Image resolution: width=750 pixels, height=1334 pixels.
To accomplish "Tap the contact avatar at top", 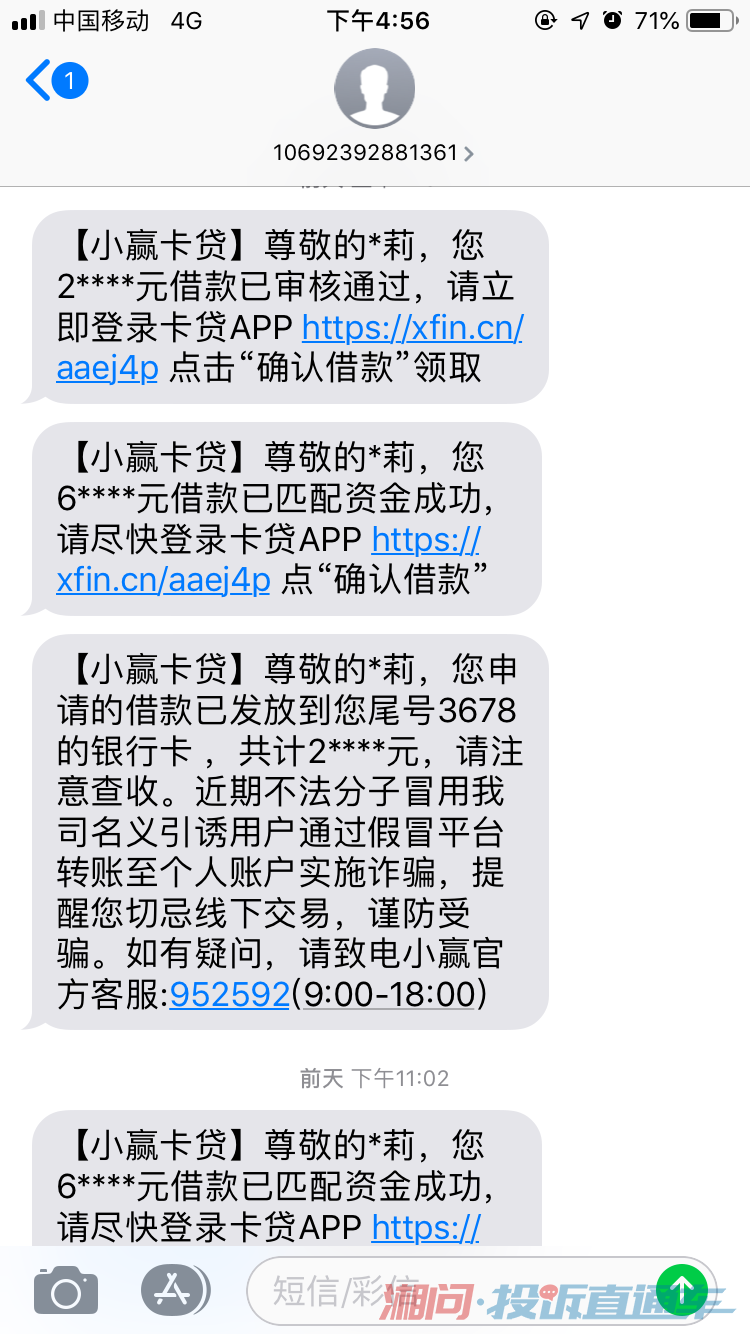I will point(374,88).
